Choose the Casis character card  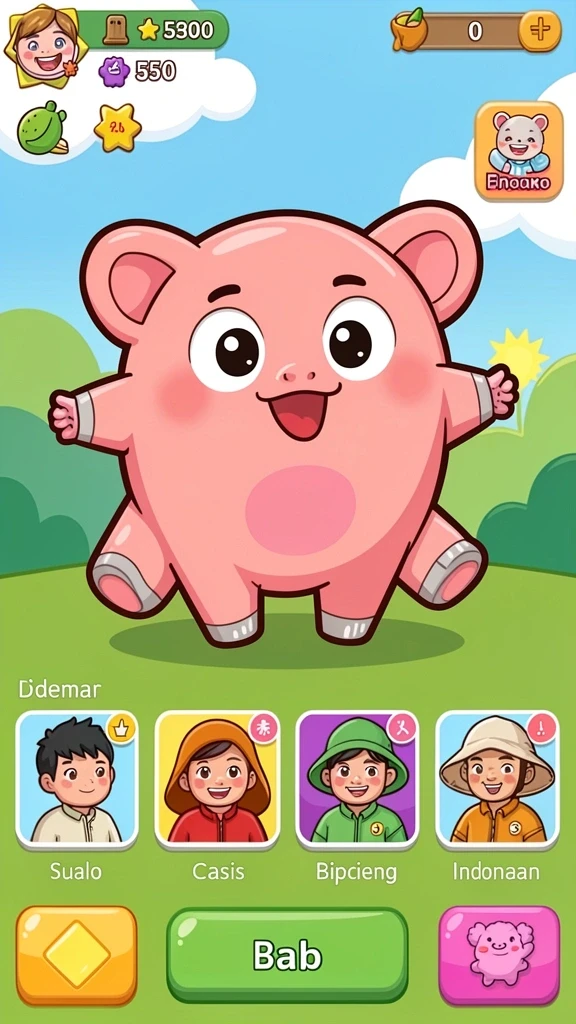(x=217, y=779)
